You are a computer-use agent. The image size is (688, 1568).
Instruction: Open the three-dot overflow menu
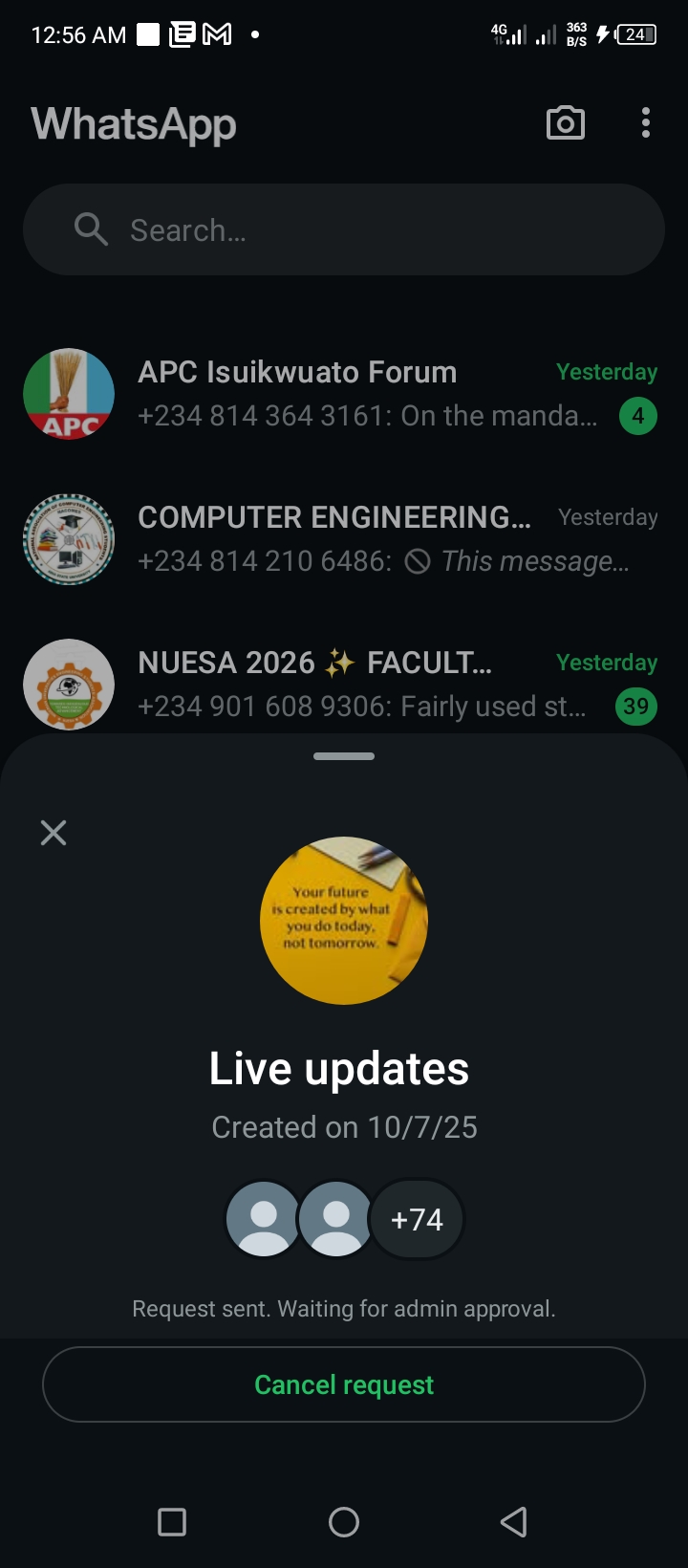pos(646,123)
